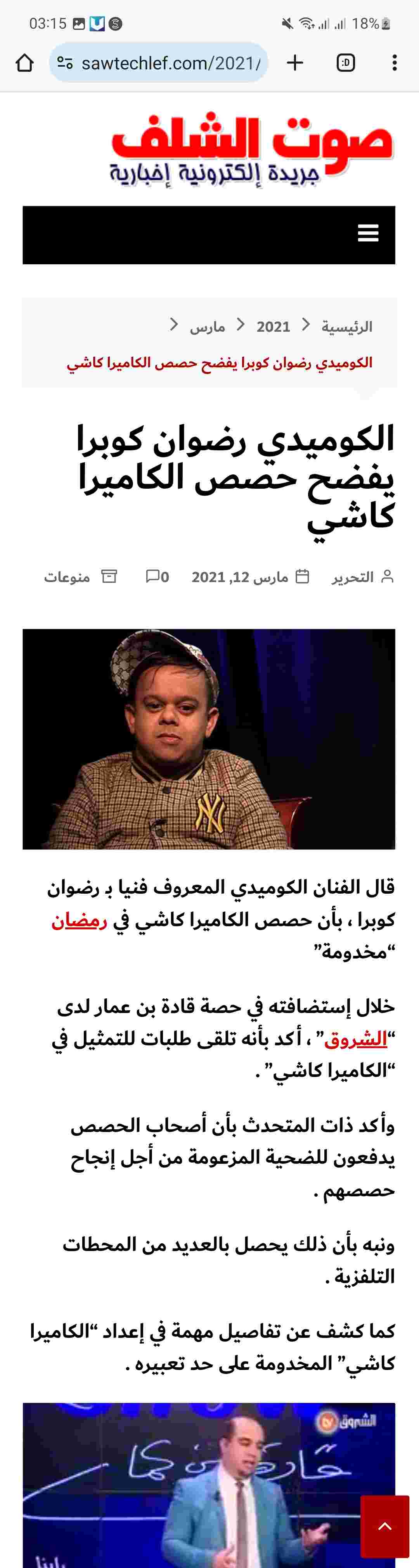Open the 2021 archive breadcrumb link
The image size is (419, 1568).
tap(273, 327)
